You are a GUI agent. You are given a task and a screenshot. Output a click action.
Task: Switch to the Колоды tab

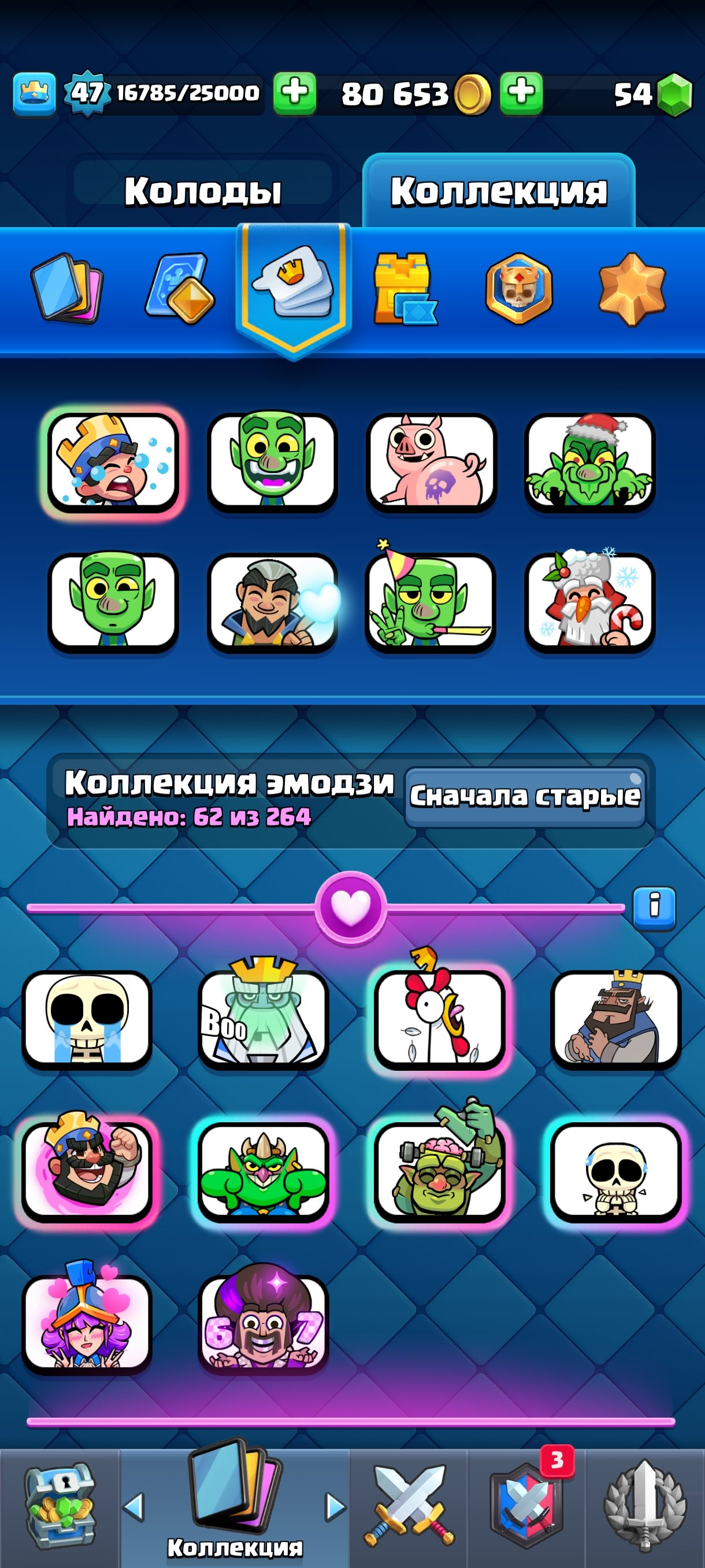pos(203,191)
